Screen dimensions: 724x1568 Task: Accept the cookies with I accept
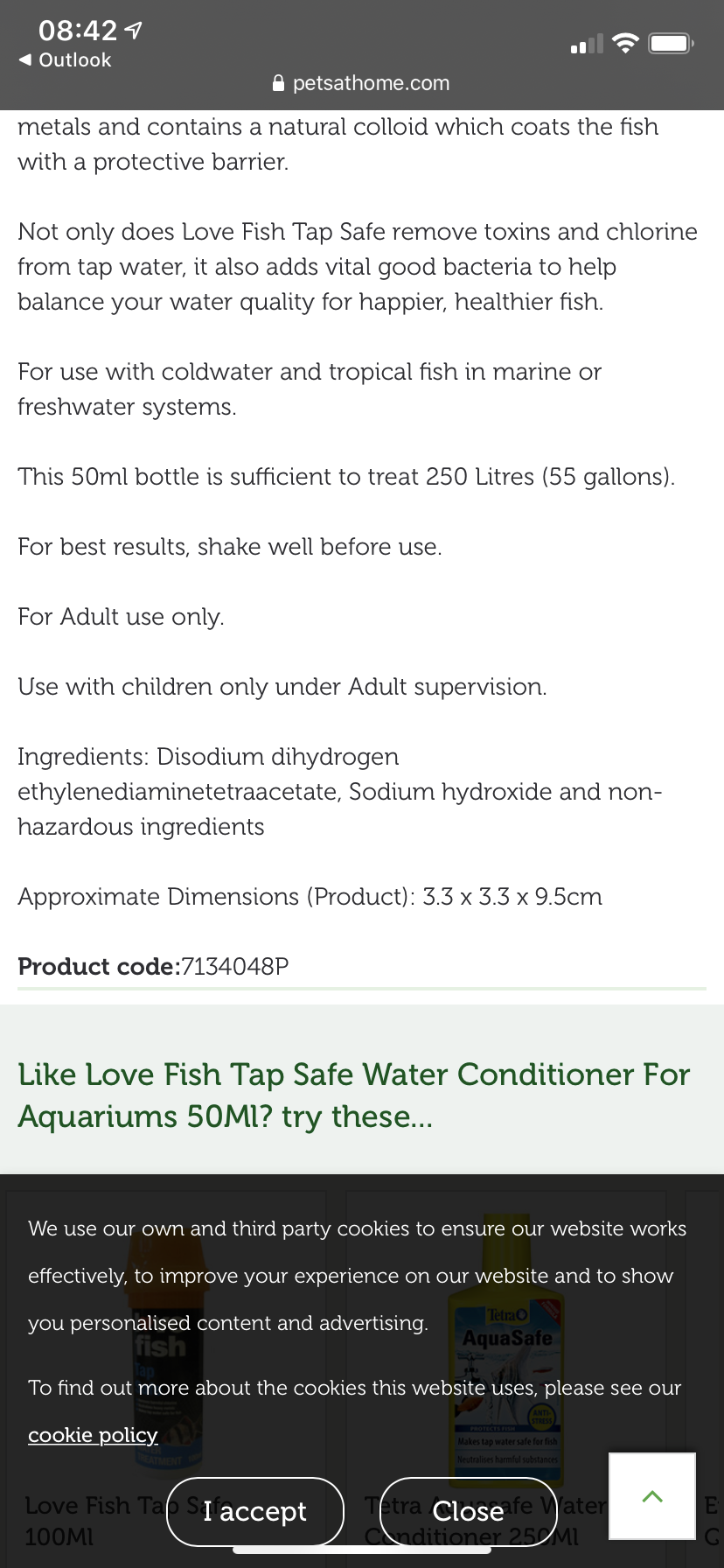[x=254, y=1511]
